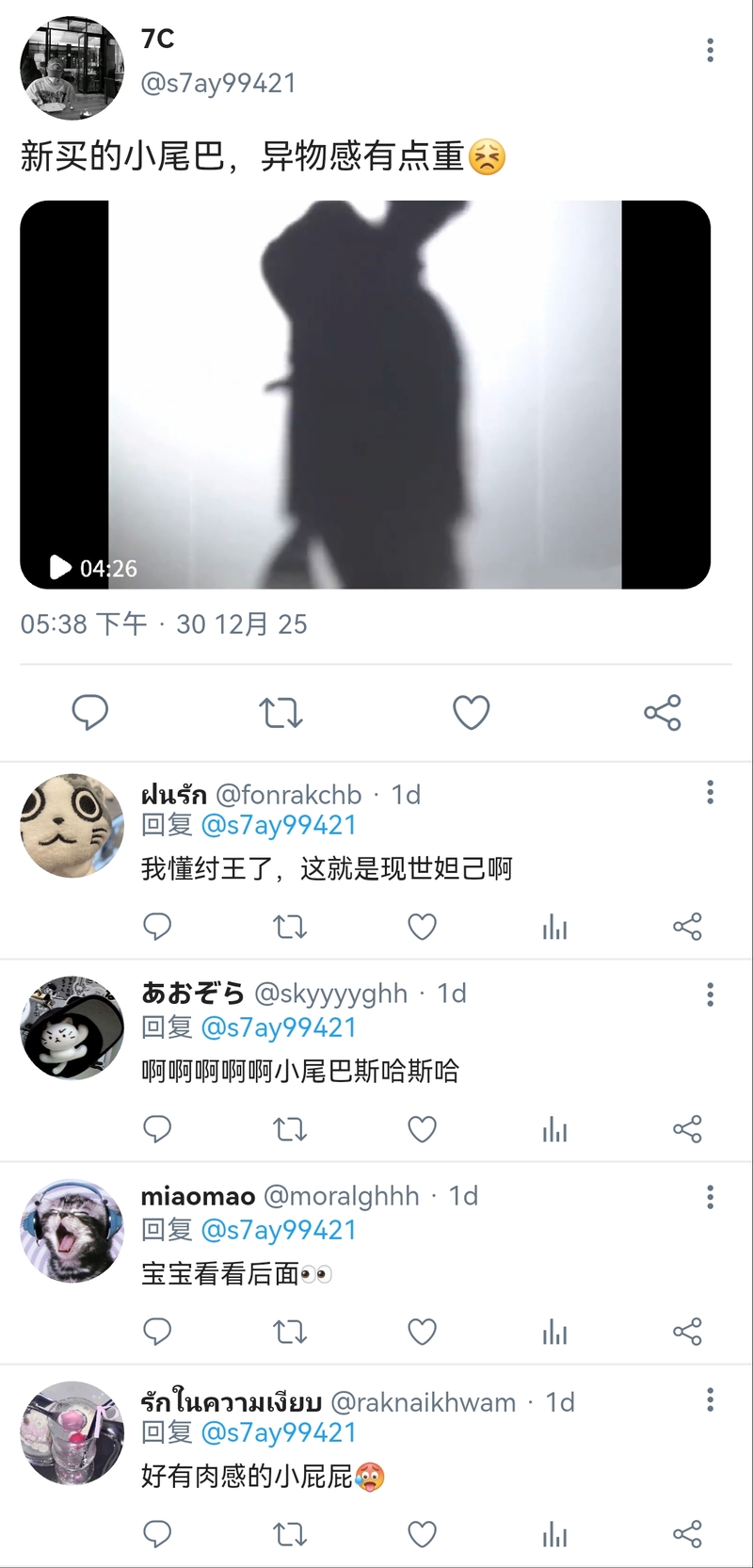Screen dimensions: 753x1568
Task: Retweet the comment by @skyyyyghh
Action: pyautogui.click(x=290, y=1128)
